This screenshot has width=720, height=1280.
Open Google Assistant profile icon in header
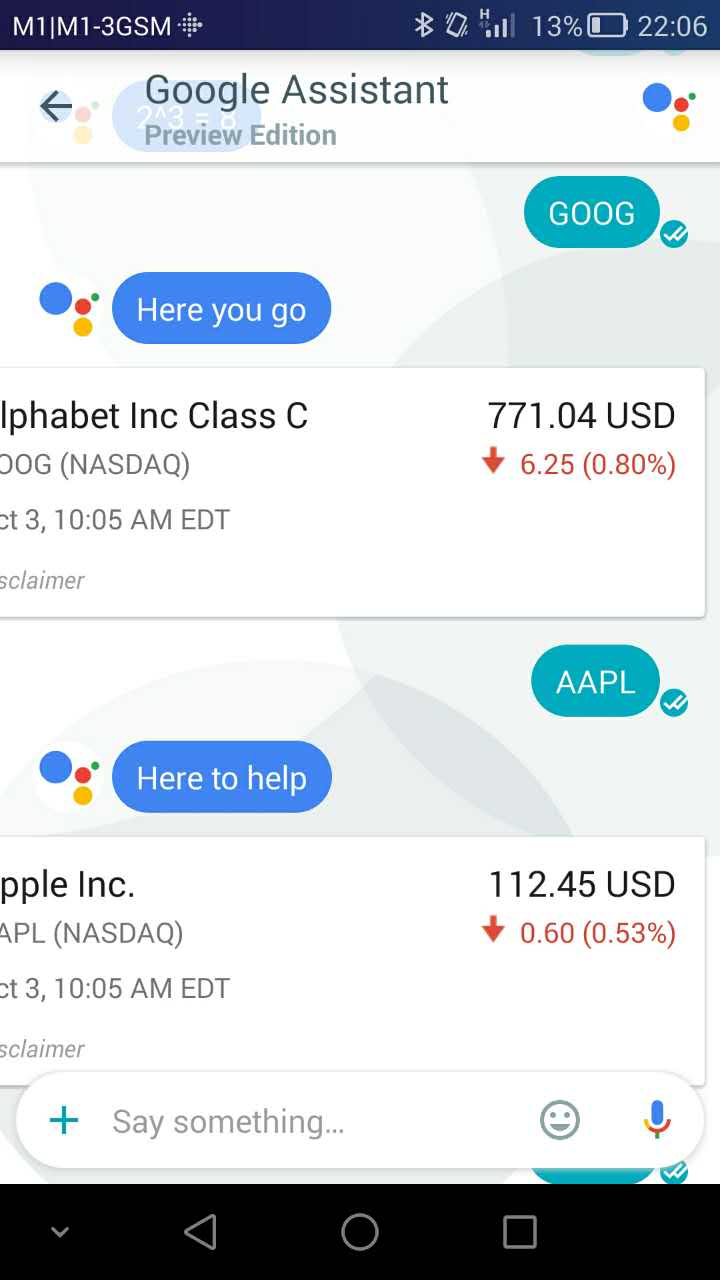[669, 106]
